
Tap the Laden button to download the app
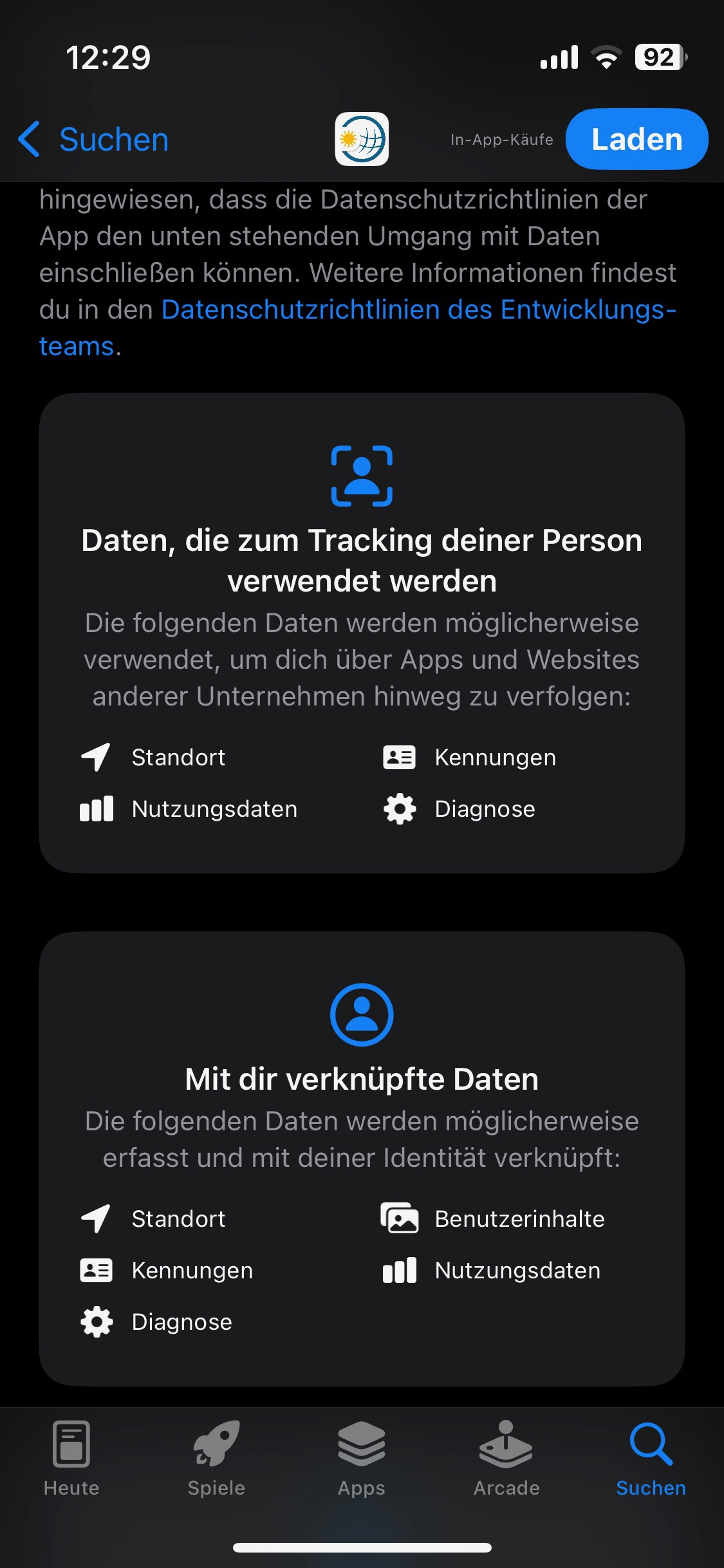click(x=636, y=139)
